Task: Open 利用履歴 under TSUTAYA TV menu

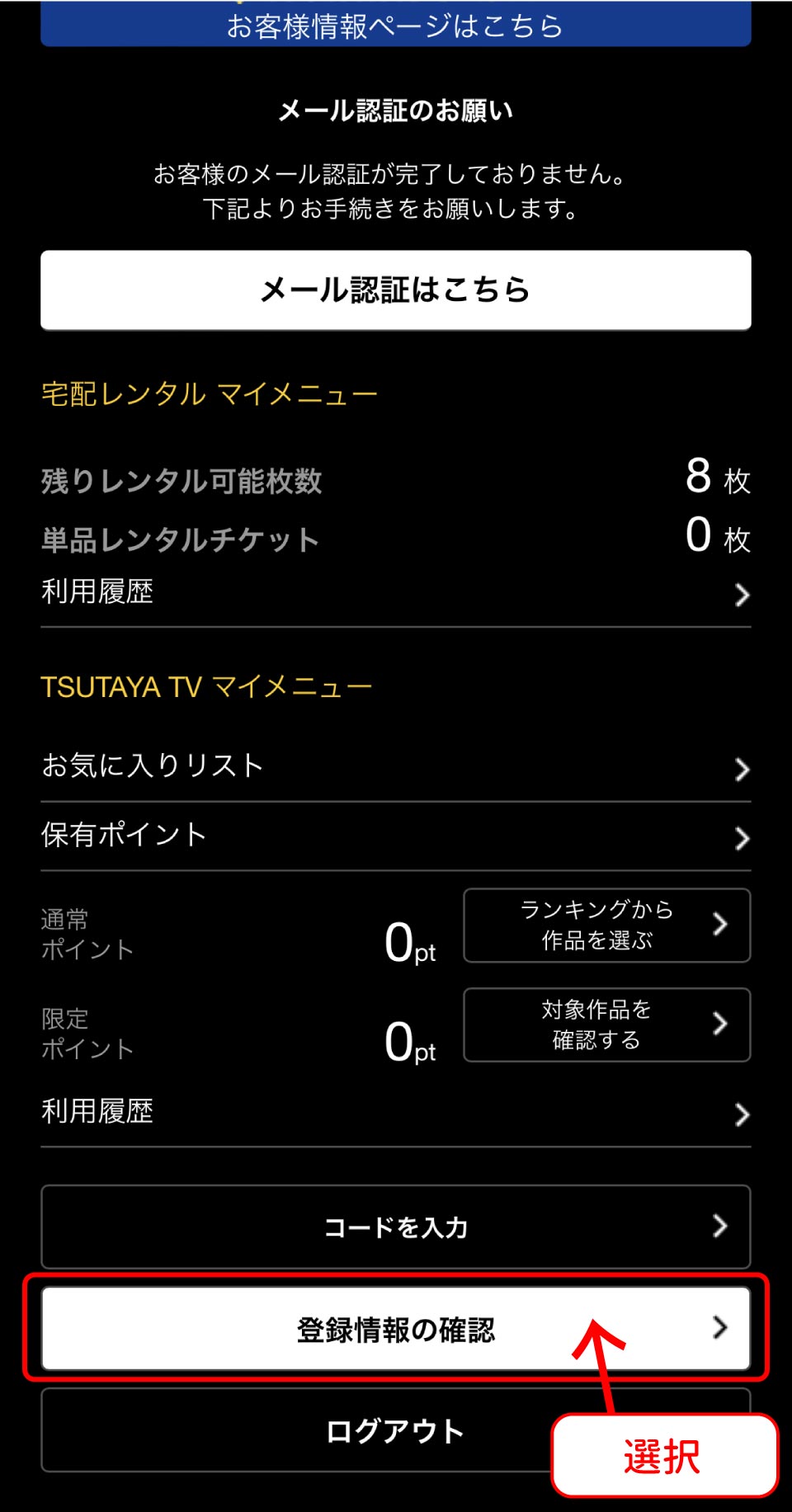Action: (x=395, y=1113)
